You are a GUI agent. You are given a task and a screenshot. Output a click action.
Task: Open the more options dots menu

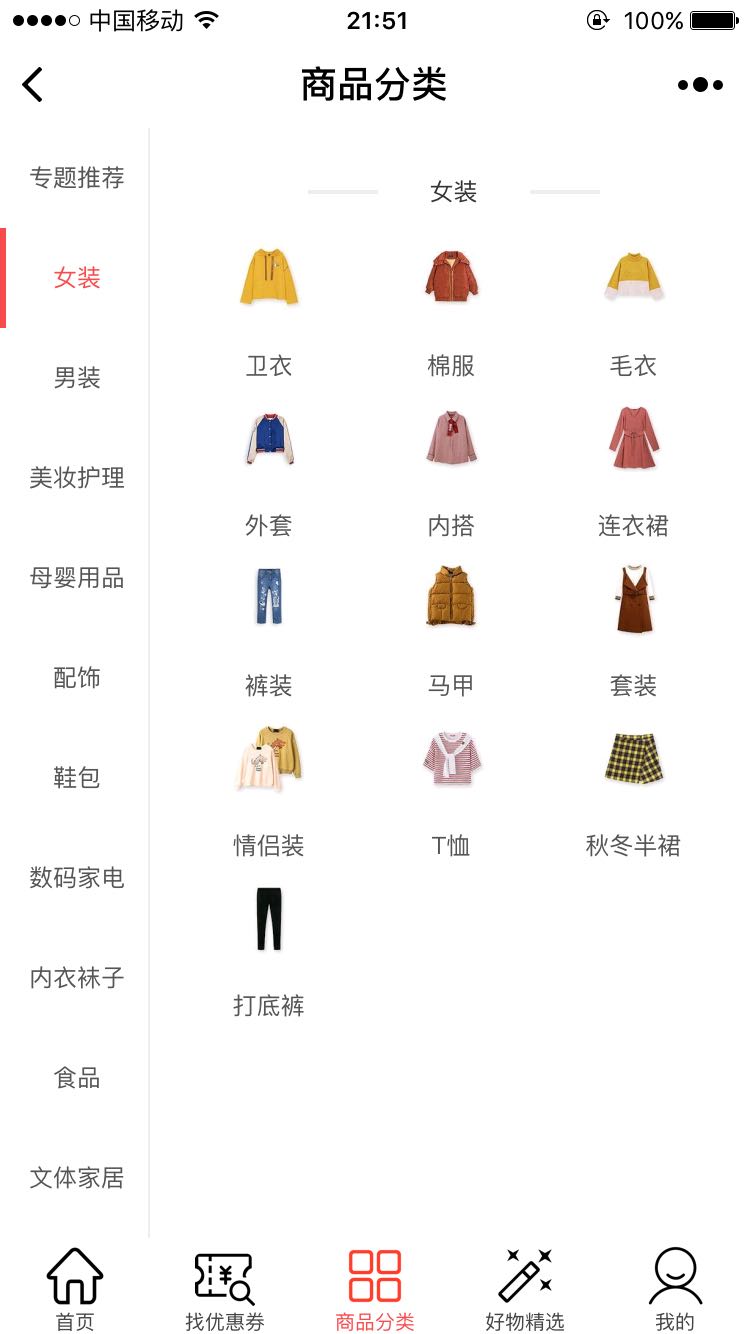(x=700, y=85)
